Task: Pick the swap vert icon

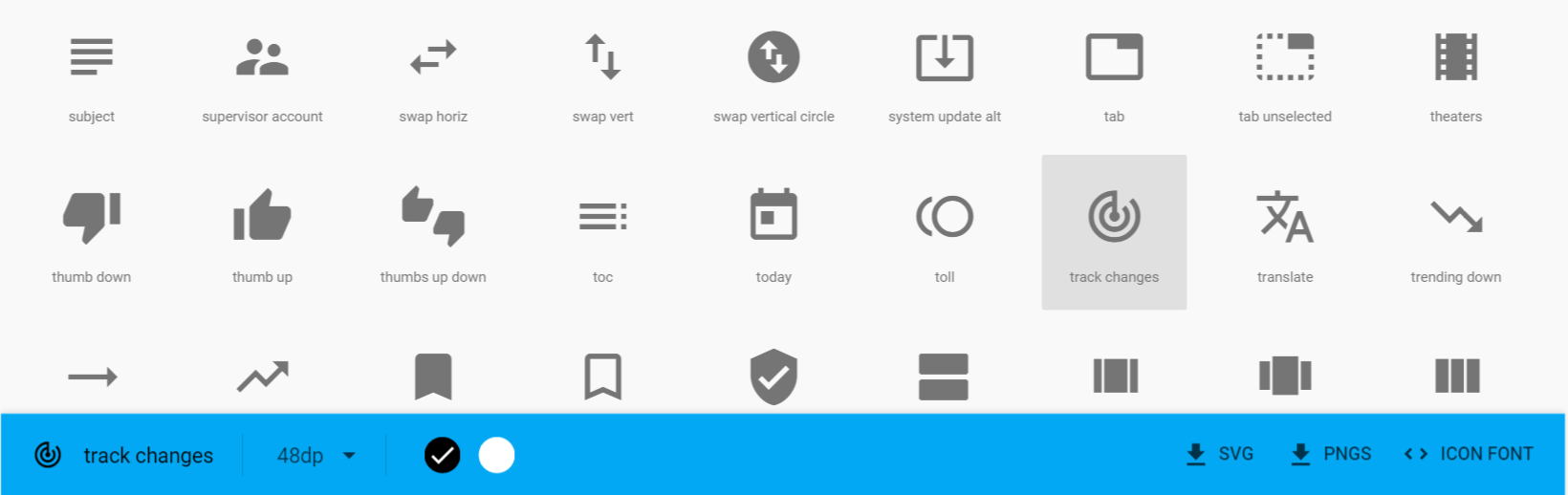Action: (x=603, y=57)
